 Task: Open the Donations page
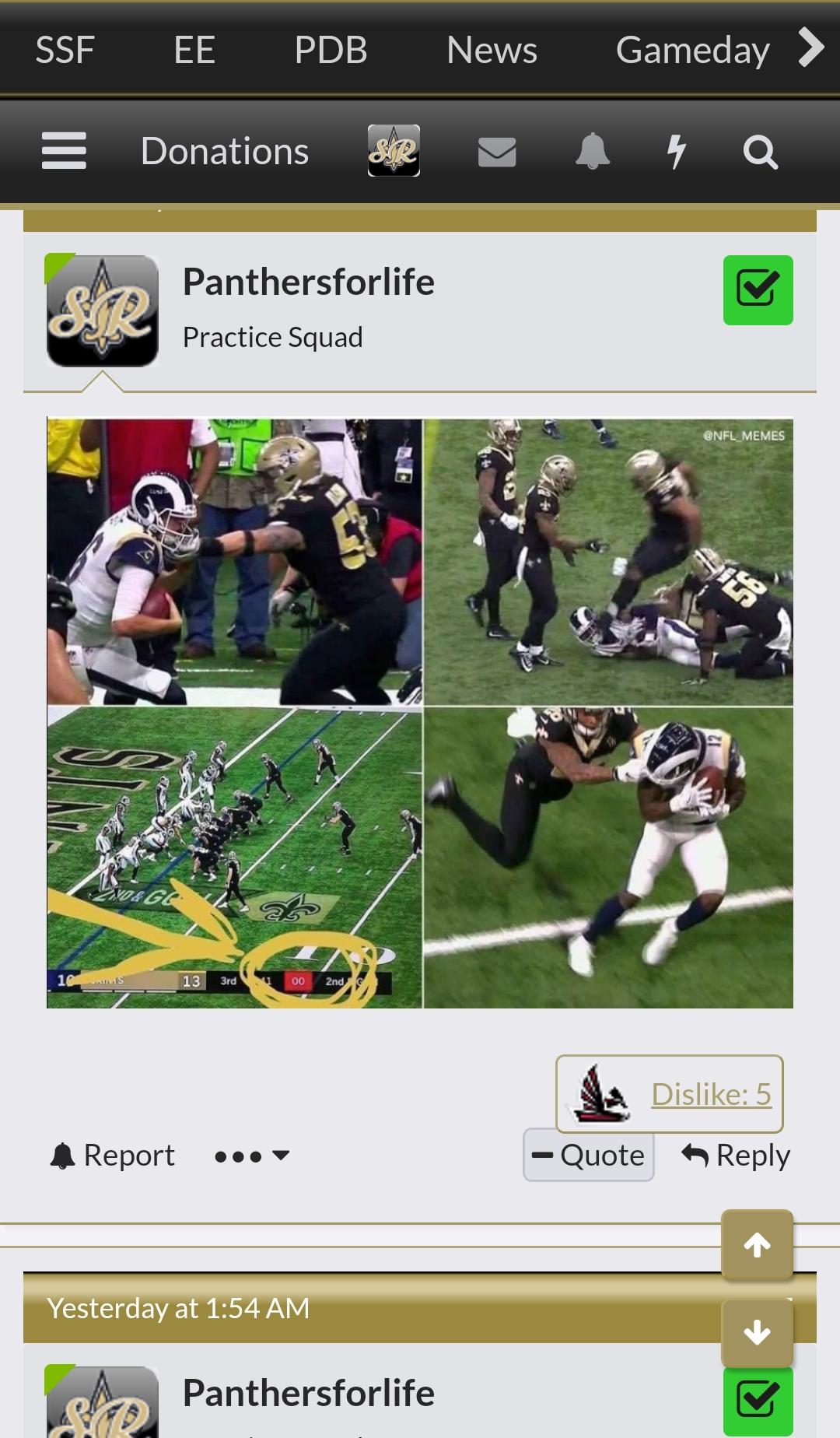[225, 151]
